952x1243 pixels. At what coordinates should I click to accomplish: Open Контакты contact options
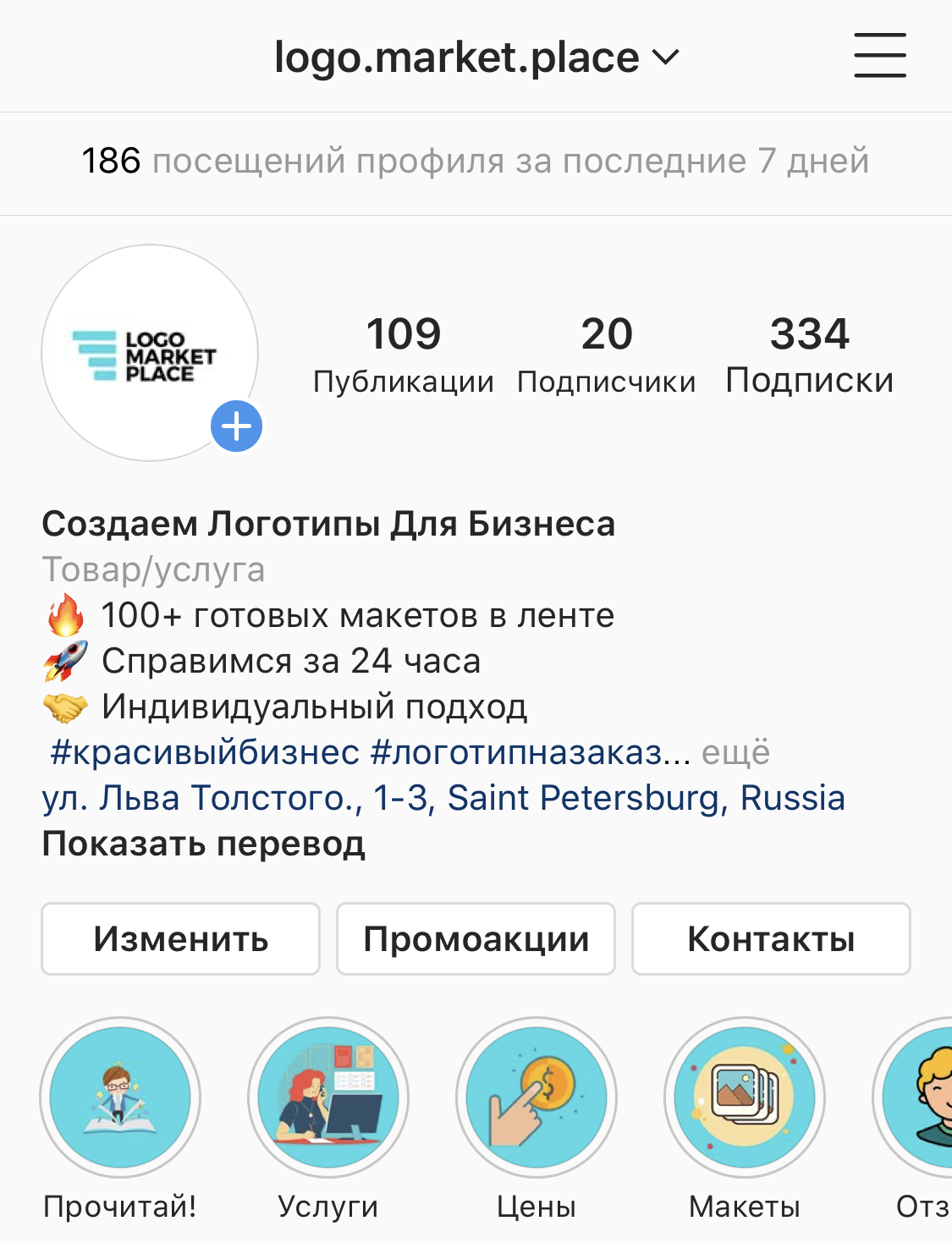[x=771, y=938]
